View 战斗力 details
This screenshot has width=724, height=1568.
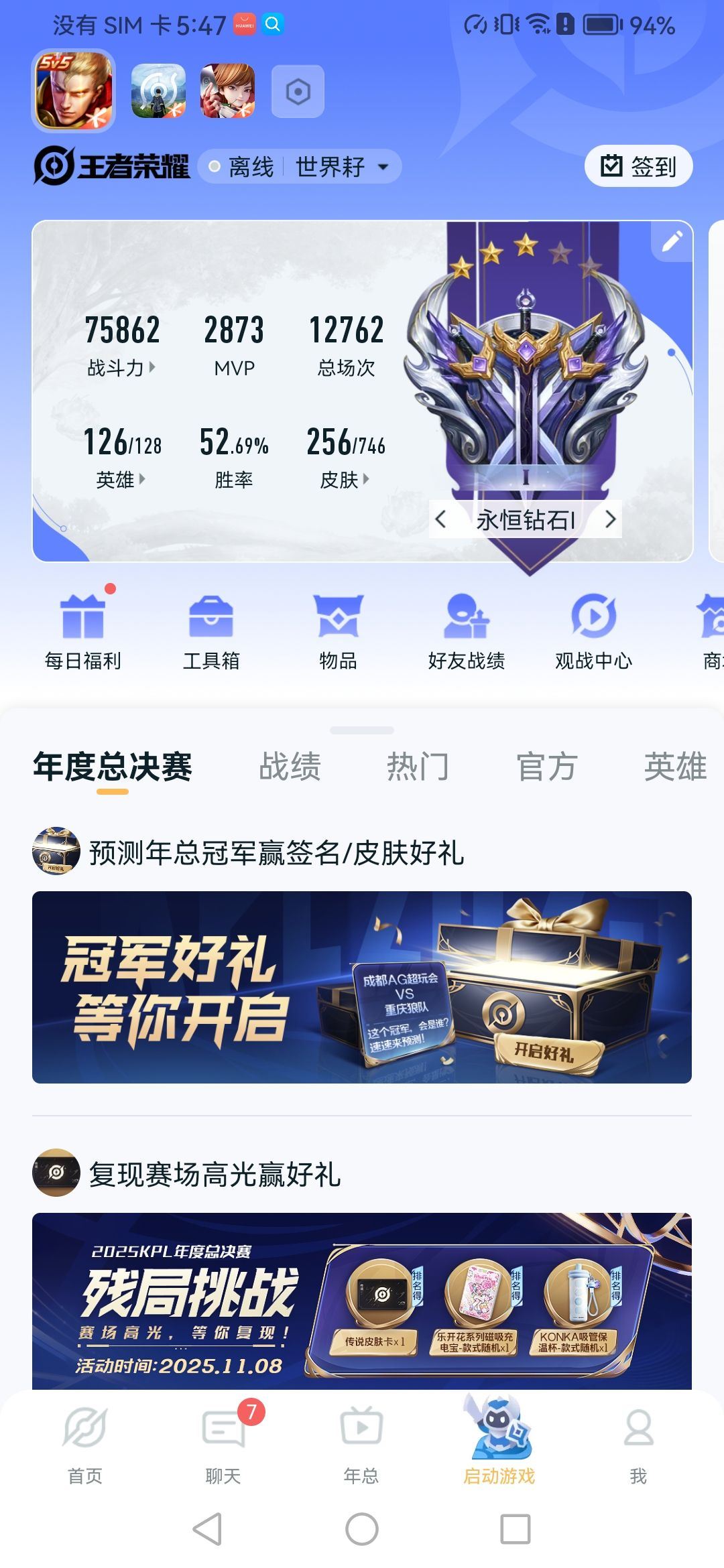point(122,367)
